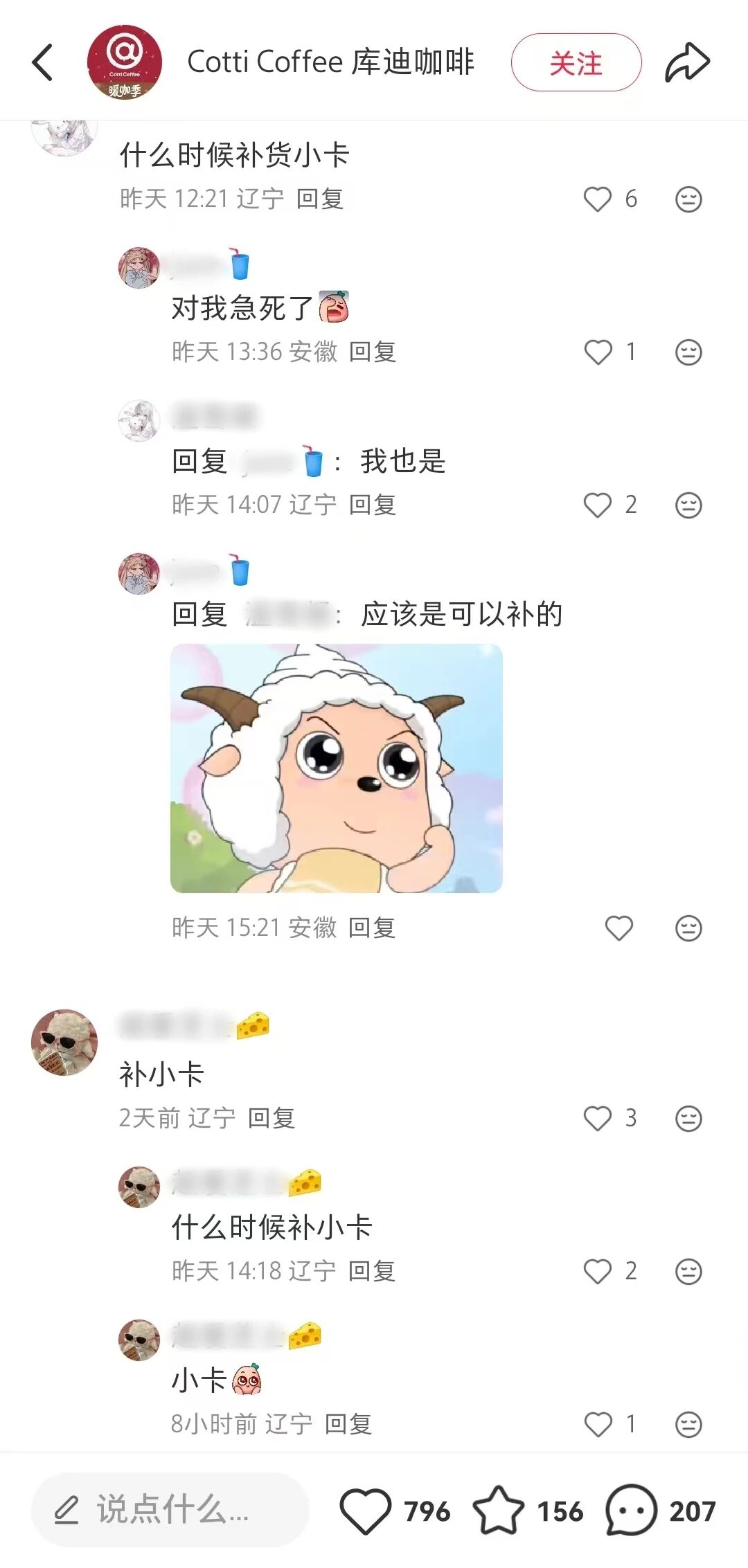This screenshot has height=1568, width=748.
Task: Like the post with 796 likes
Action: [366, 1511]
